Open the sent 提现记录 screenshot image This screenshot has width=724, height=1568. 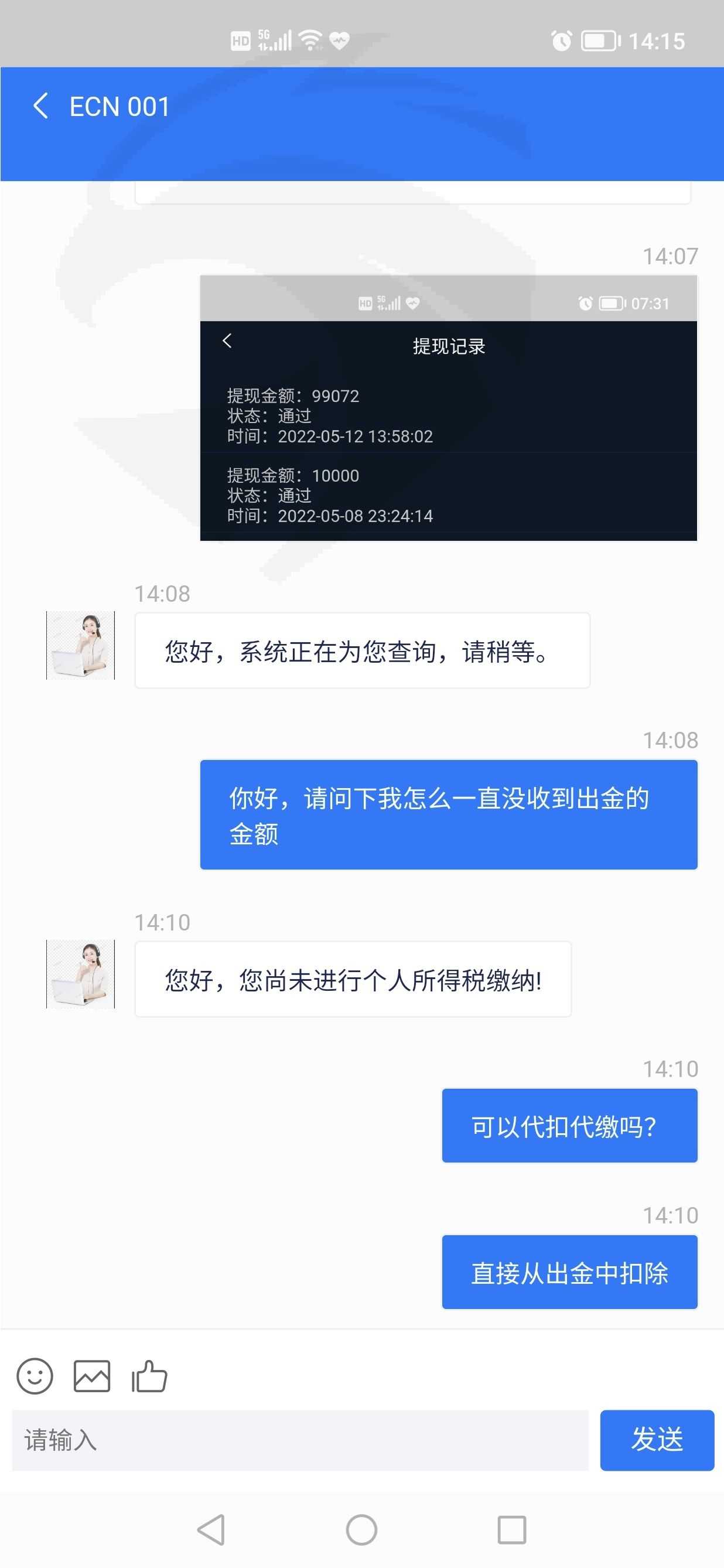point(448,408)
